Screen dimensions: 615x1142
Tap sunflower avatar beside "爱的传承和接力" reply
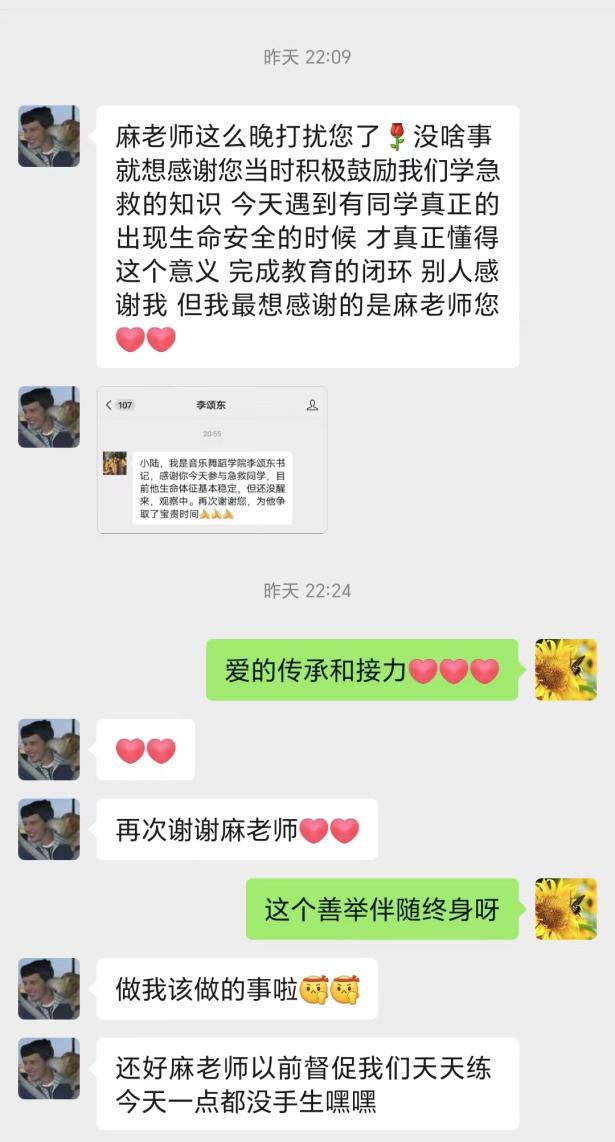point(565,669)
